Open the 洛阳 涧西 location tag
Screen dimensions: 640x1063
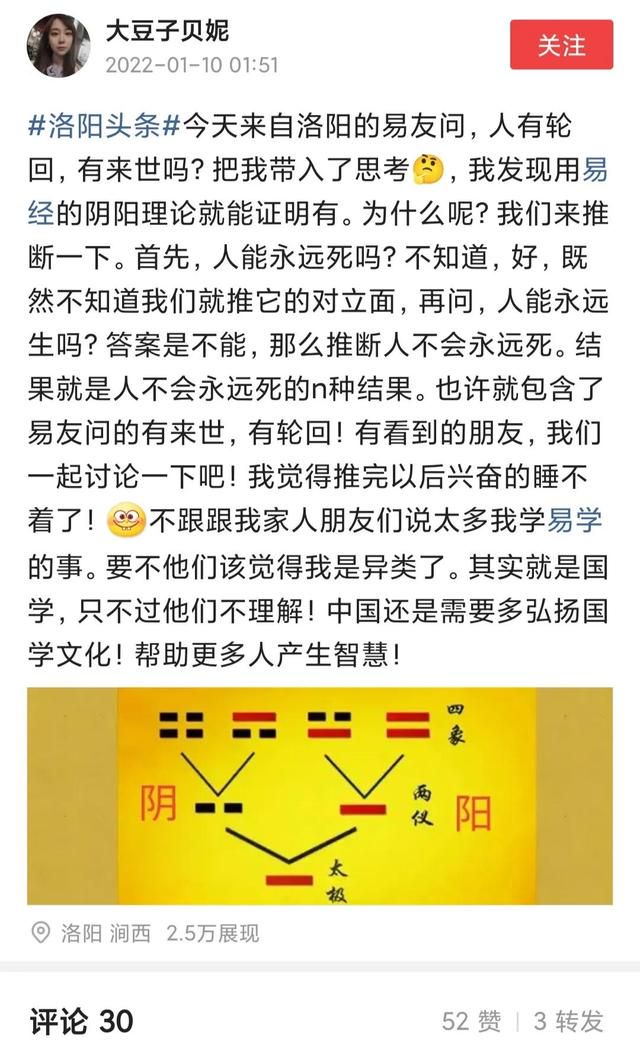click(92, 934)
